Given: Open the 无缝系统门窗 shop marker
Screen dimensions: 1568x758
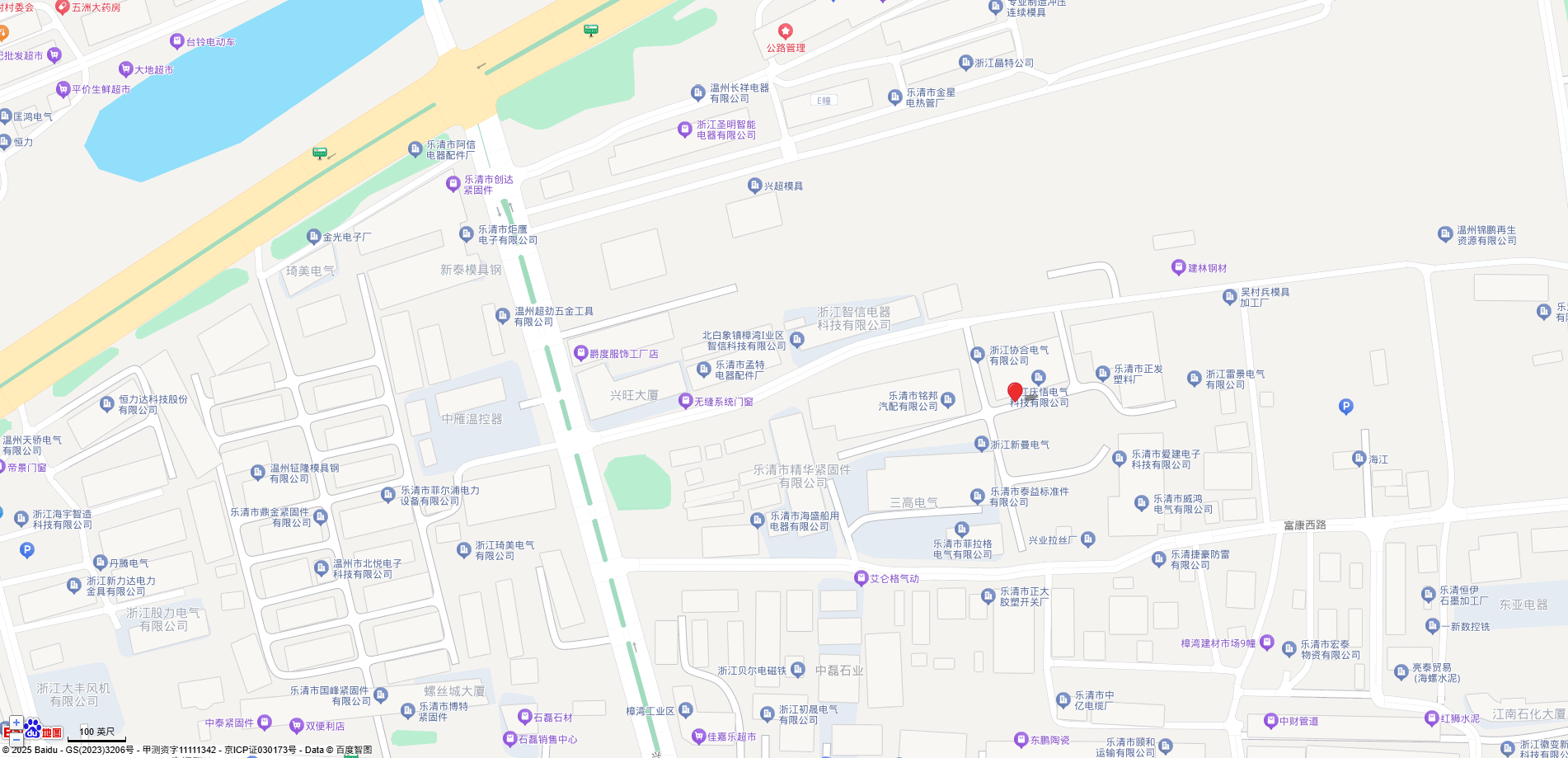Looking at the screenshot, I should [x=685, y=401].
